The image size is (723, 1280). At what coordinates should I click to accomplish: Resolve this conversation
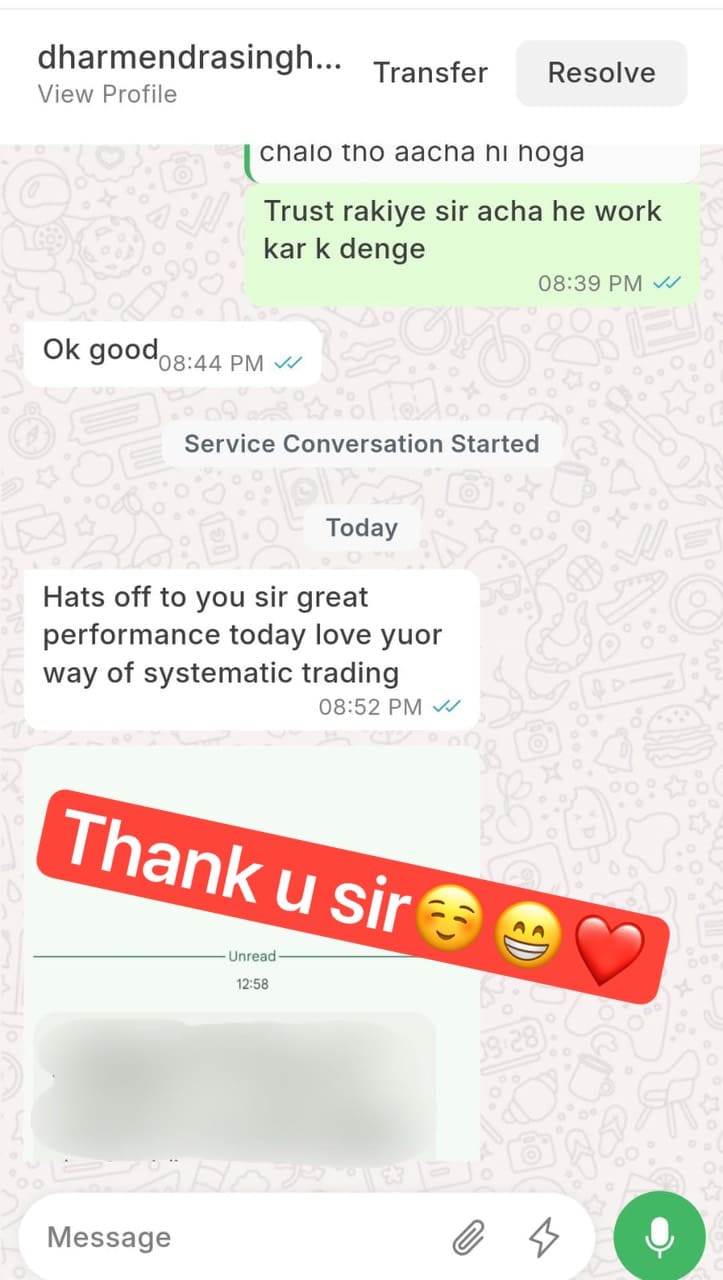click(x=601, y=73)
